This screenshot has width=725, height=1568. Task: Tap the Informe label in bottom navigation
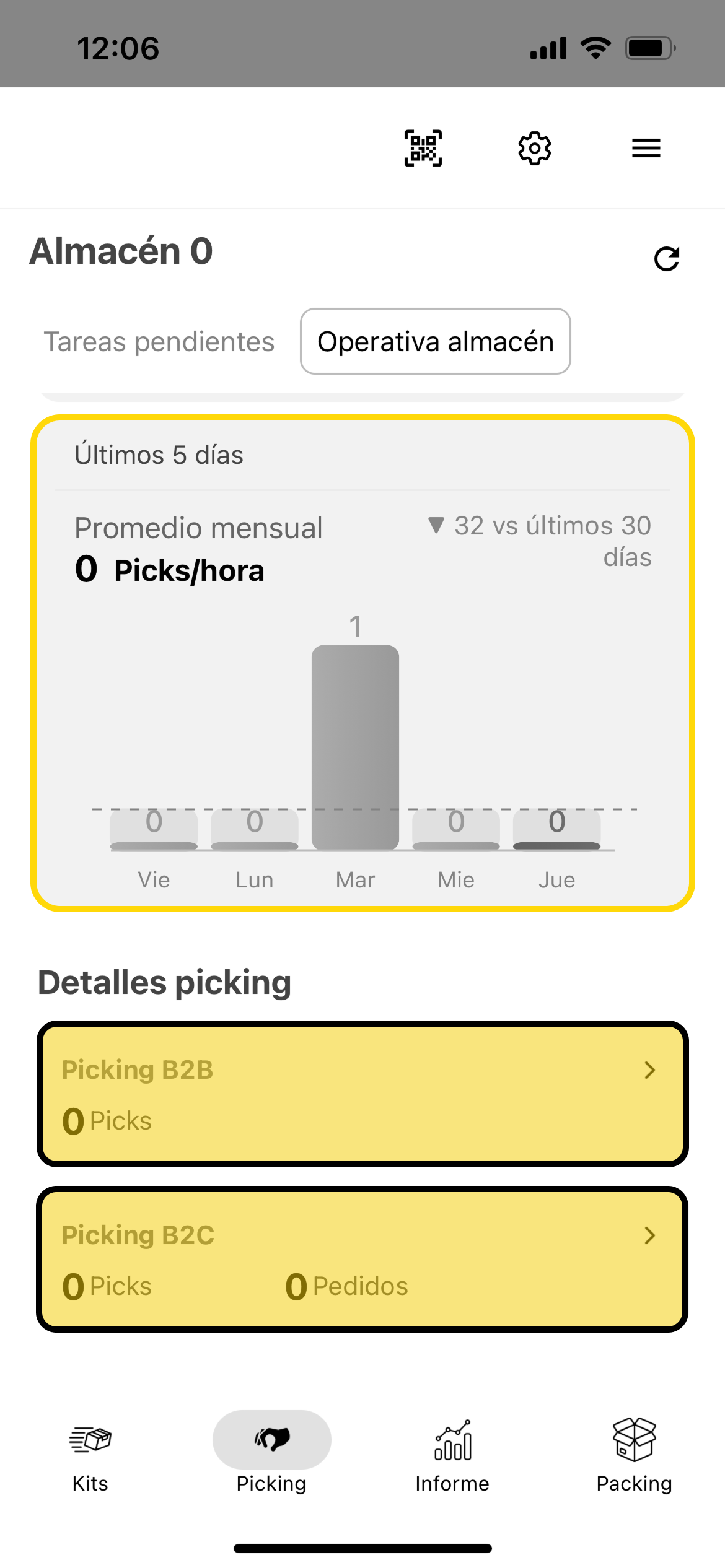tap(452, 1484)
